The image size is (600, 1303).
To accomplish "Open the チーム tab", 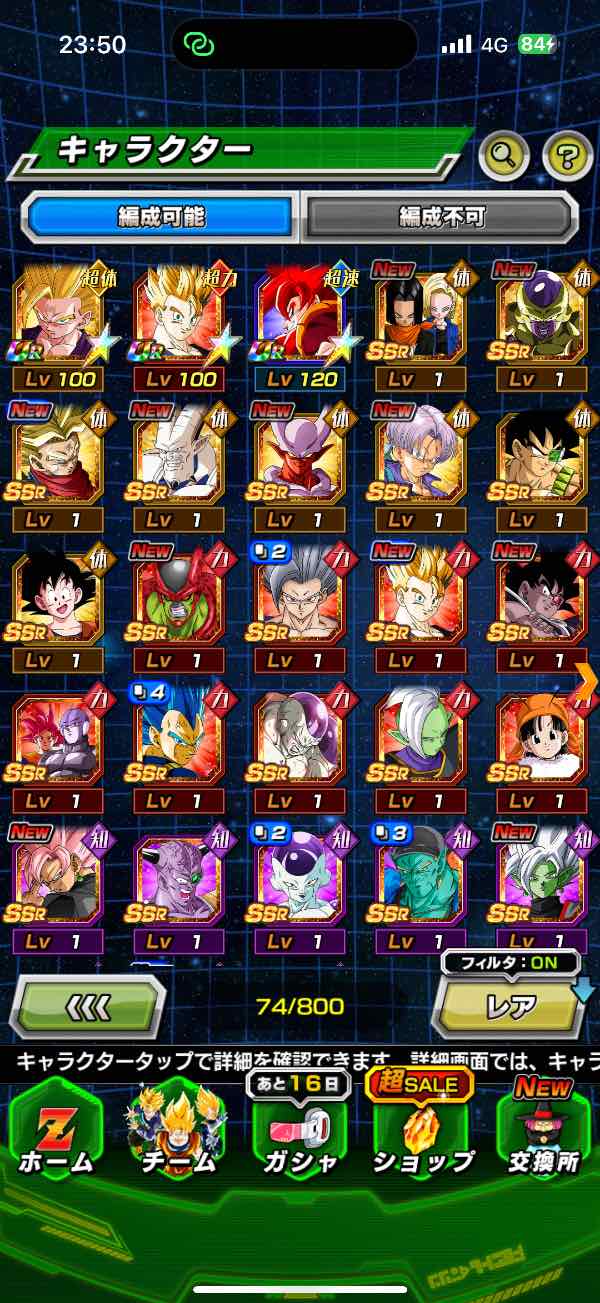I will [x=176, y=1133].
